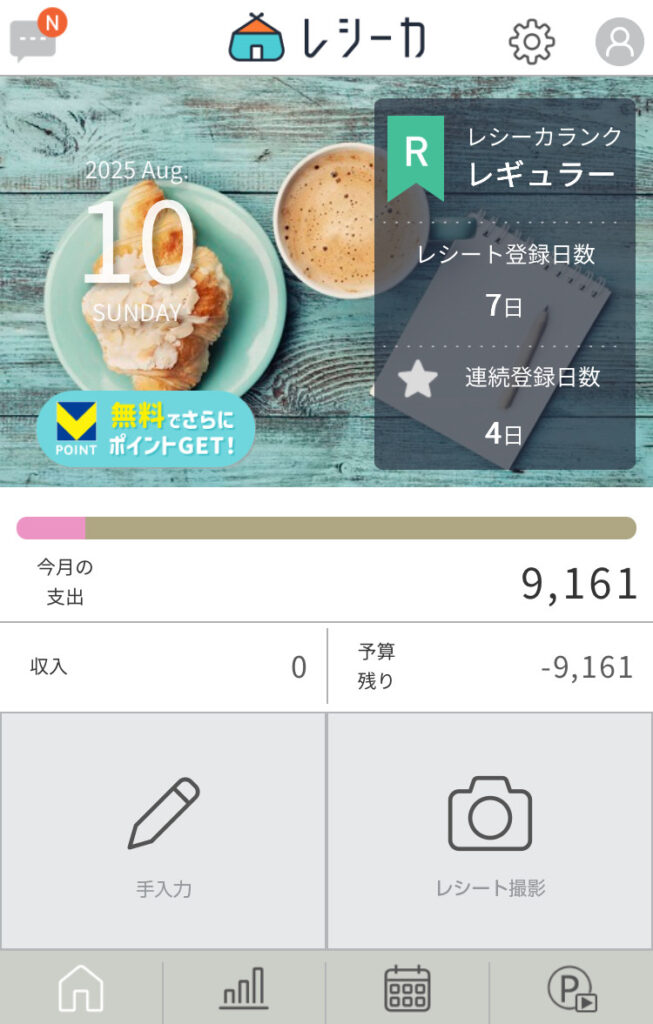Go to the Home tab
The image size is (653, 1024).
click(x=81, y=990)
